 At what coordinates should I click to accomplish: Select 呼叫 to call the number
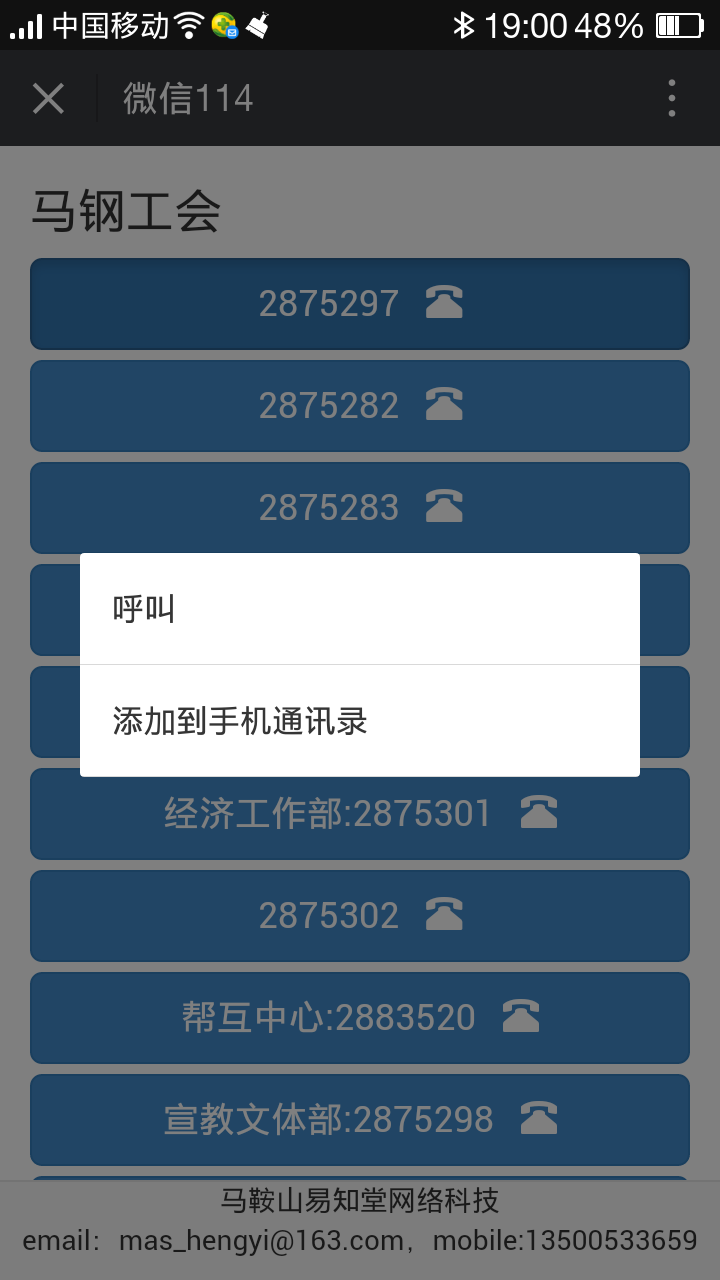(x=360, y=608)
